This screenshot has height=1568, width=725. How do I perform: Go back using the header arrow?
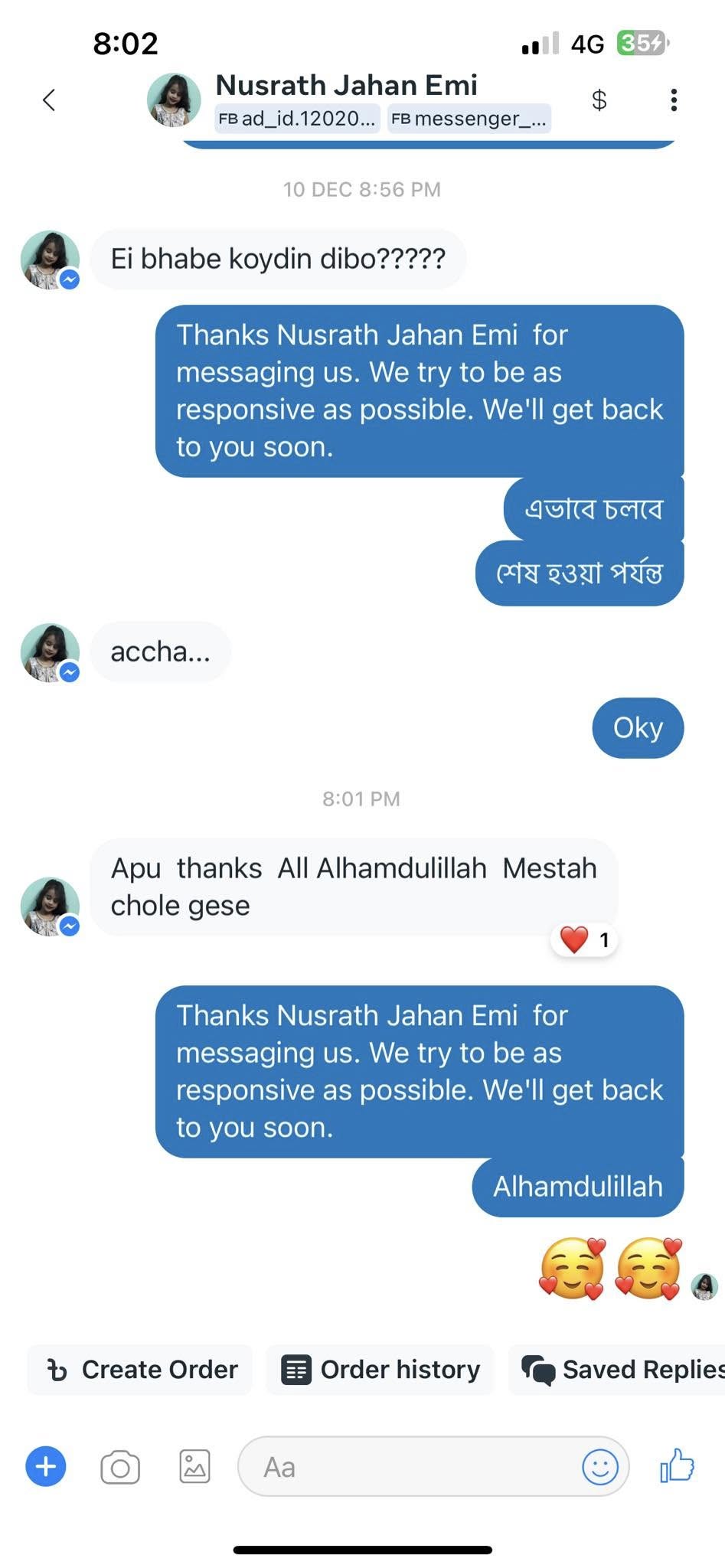coord(49,100)
